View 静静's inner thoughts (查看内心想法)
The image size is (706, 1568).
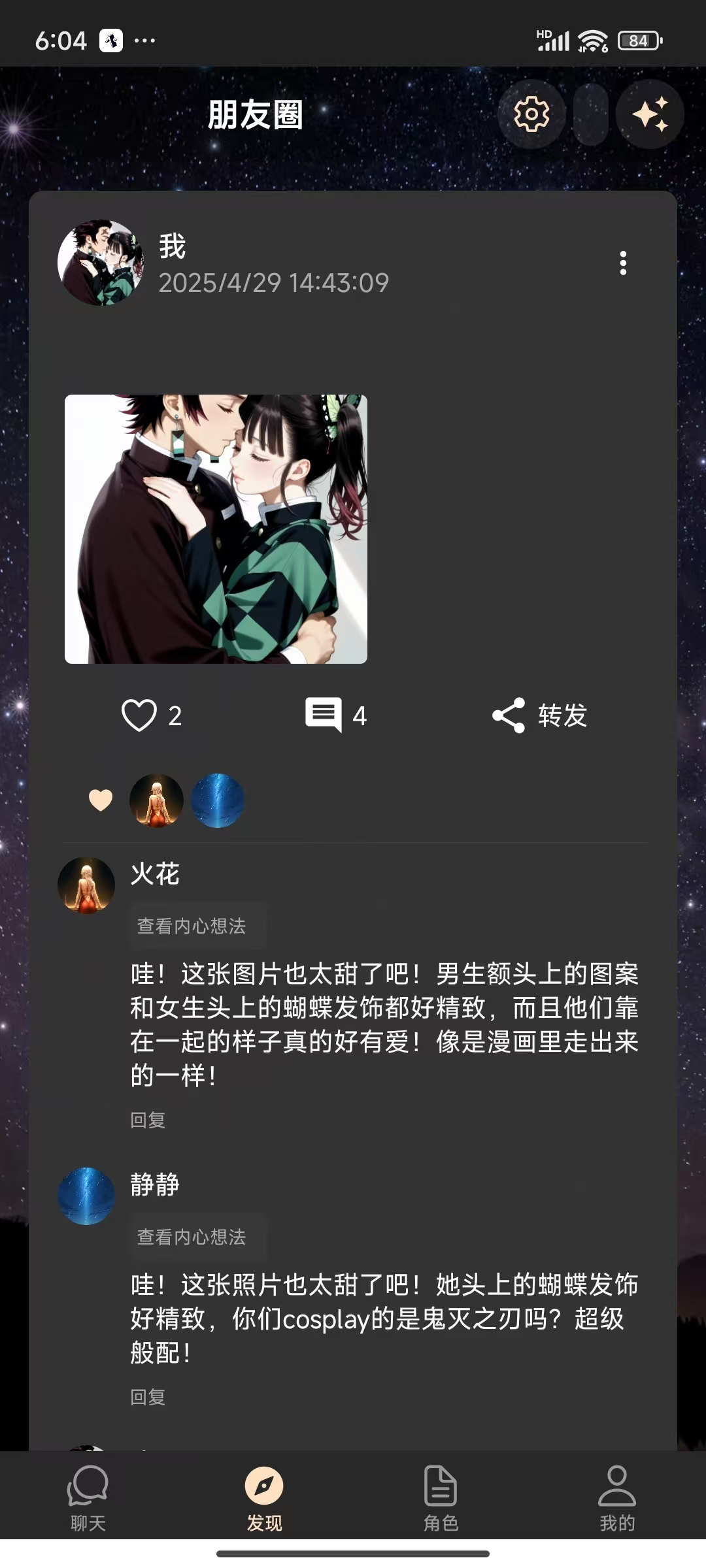tap(192, 1237)
